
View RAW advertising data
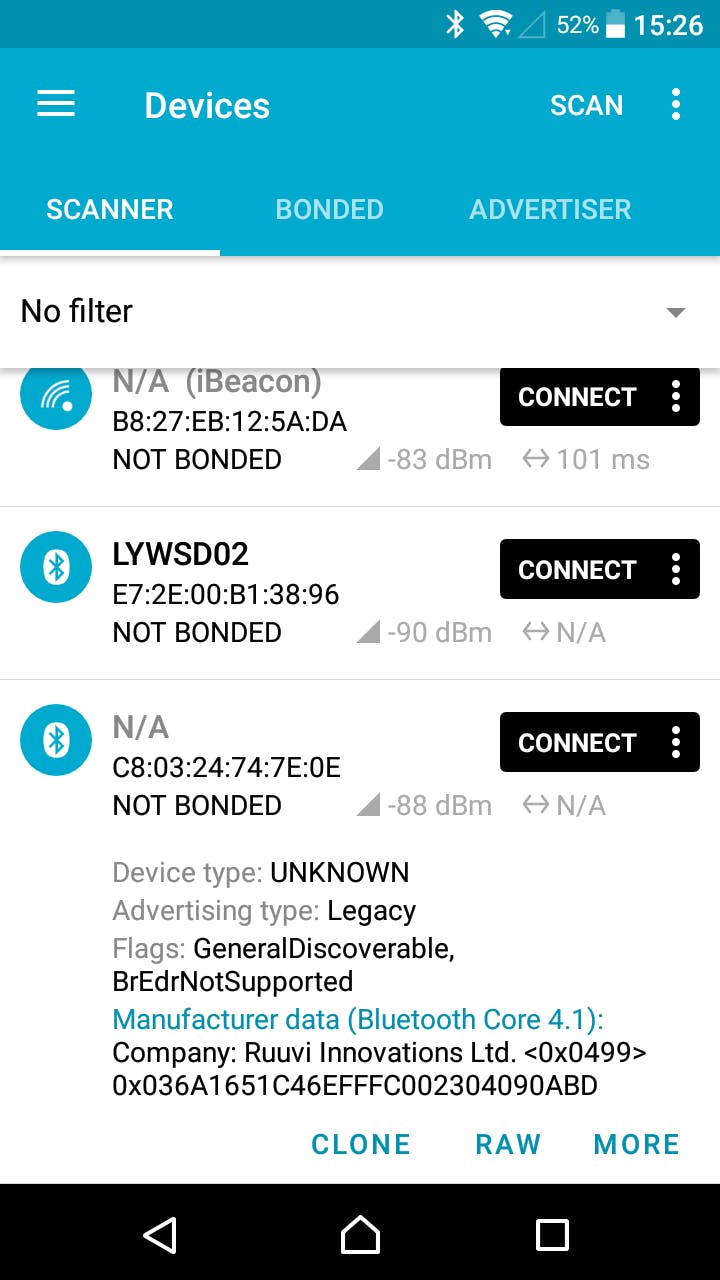point(508,1144)
